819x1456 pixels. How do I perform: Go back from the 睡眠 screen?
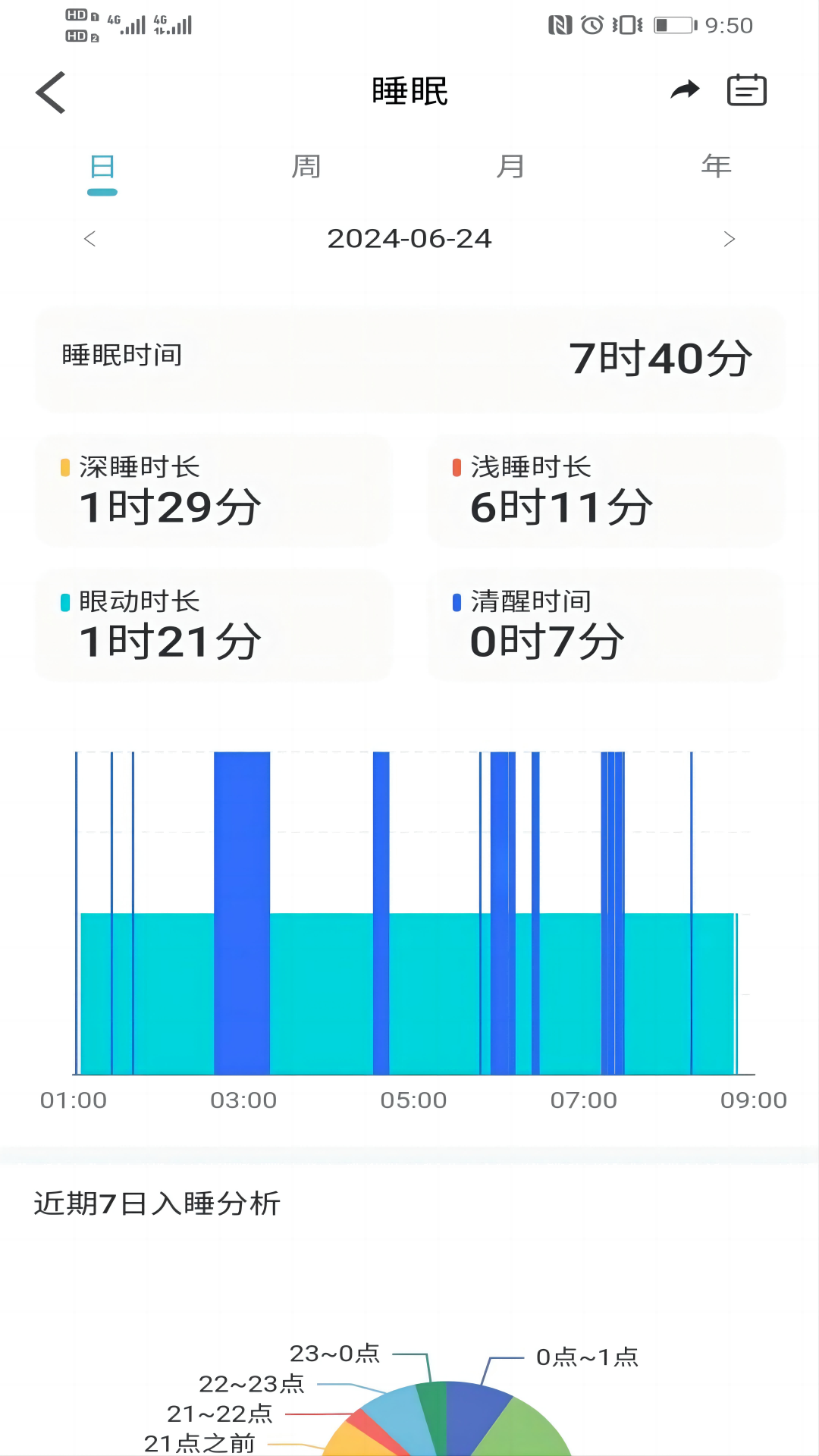pyautogui.click(x=51, y=93)
